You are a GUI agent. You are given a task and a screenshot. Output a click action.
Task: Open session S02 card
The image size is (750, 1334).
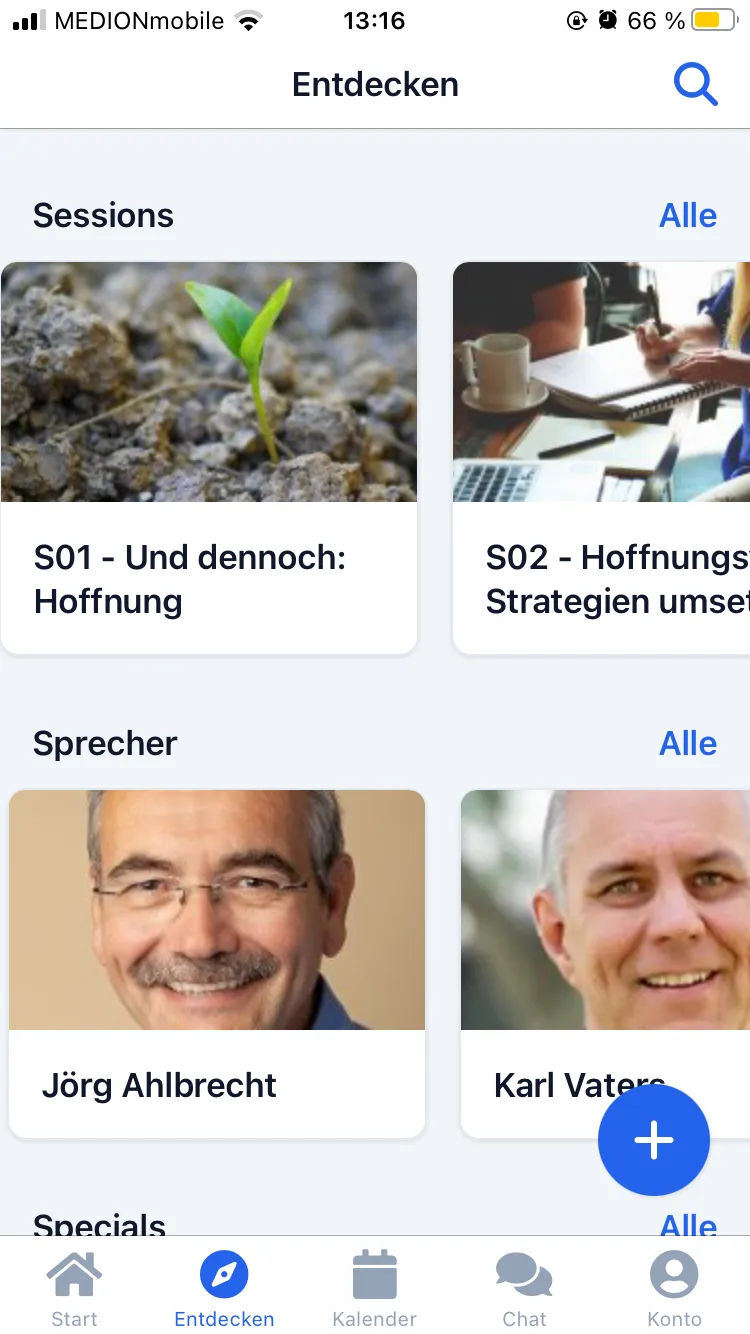(602, 458)
